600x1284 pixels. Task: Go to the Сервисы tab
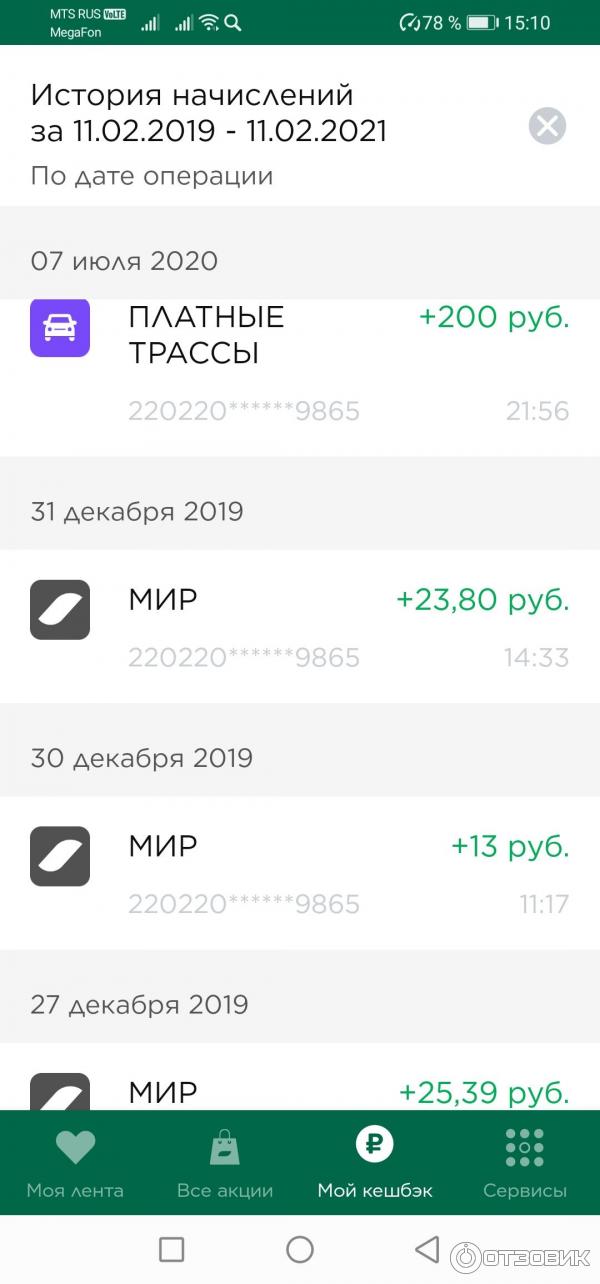pyautogui.click(x=525, y=1163)
